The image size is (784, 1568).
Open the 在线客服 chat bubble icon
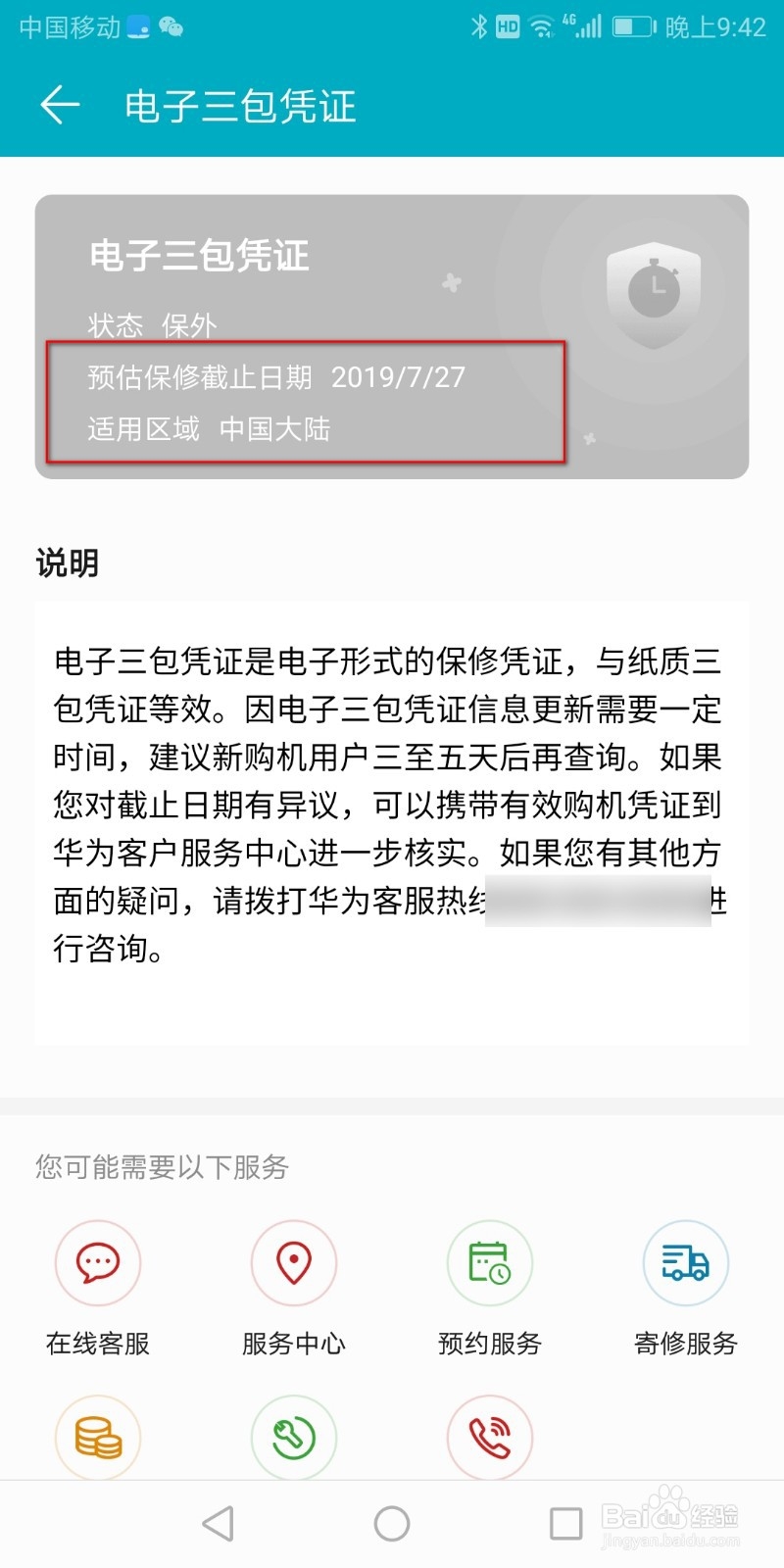[97, 1262]
